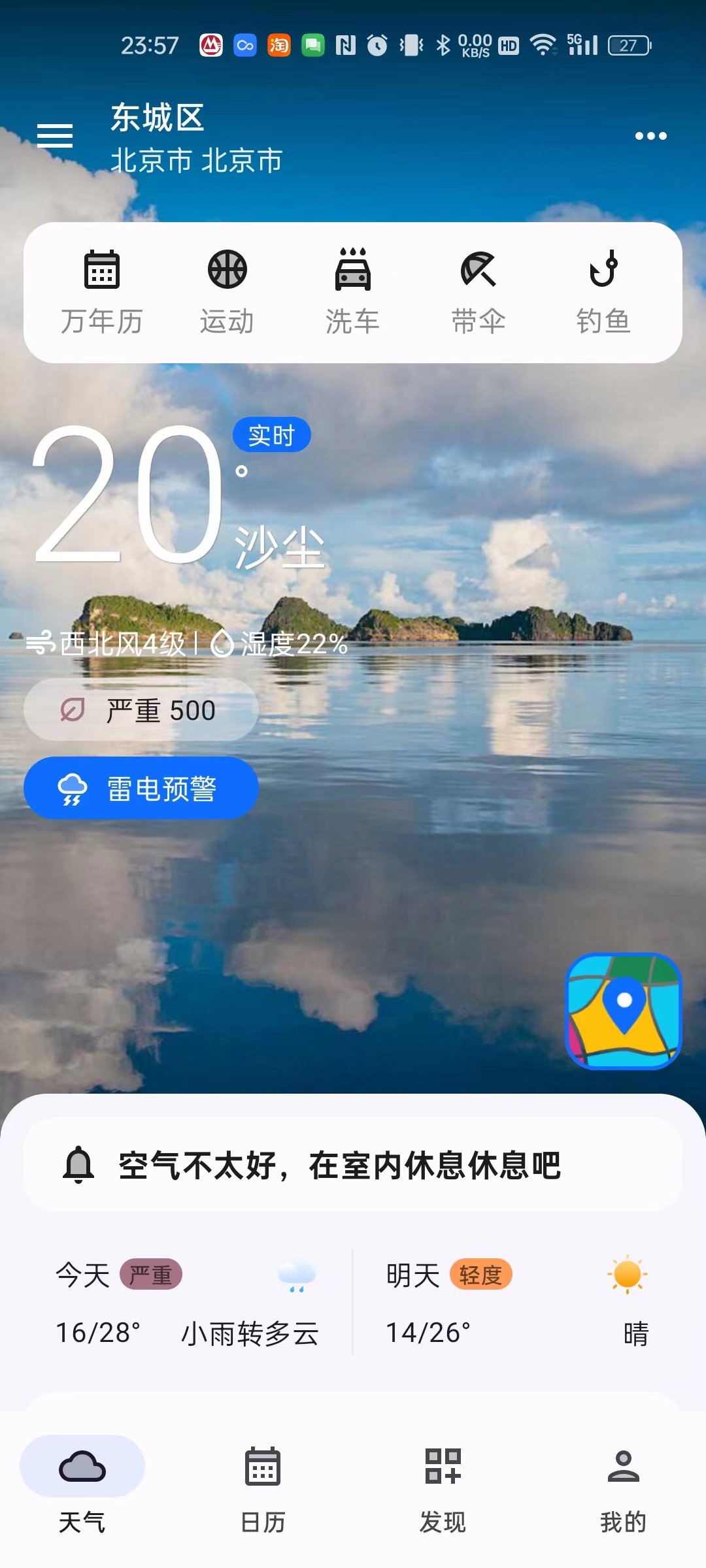Switch to the 天气 tab
706x1568 pixels.
coord(82,1484)
